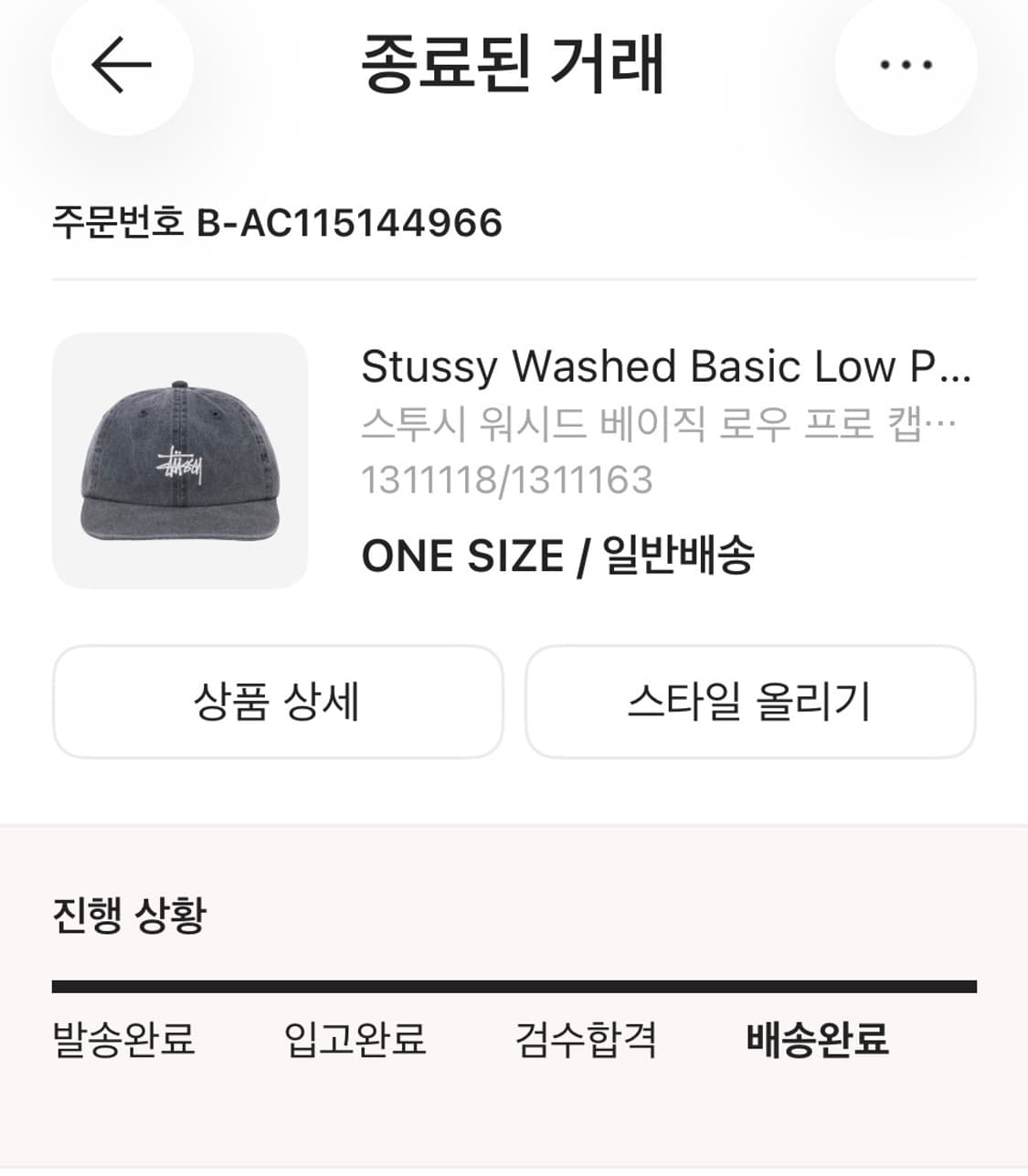This screenshot has width=1028, height=1176.
Task: Tap the truncated Stussy Washed Basic Low P... title
Action: point(667,366)
